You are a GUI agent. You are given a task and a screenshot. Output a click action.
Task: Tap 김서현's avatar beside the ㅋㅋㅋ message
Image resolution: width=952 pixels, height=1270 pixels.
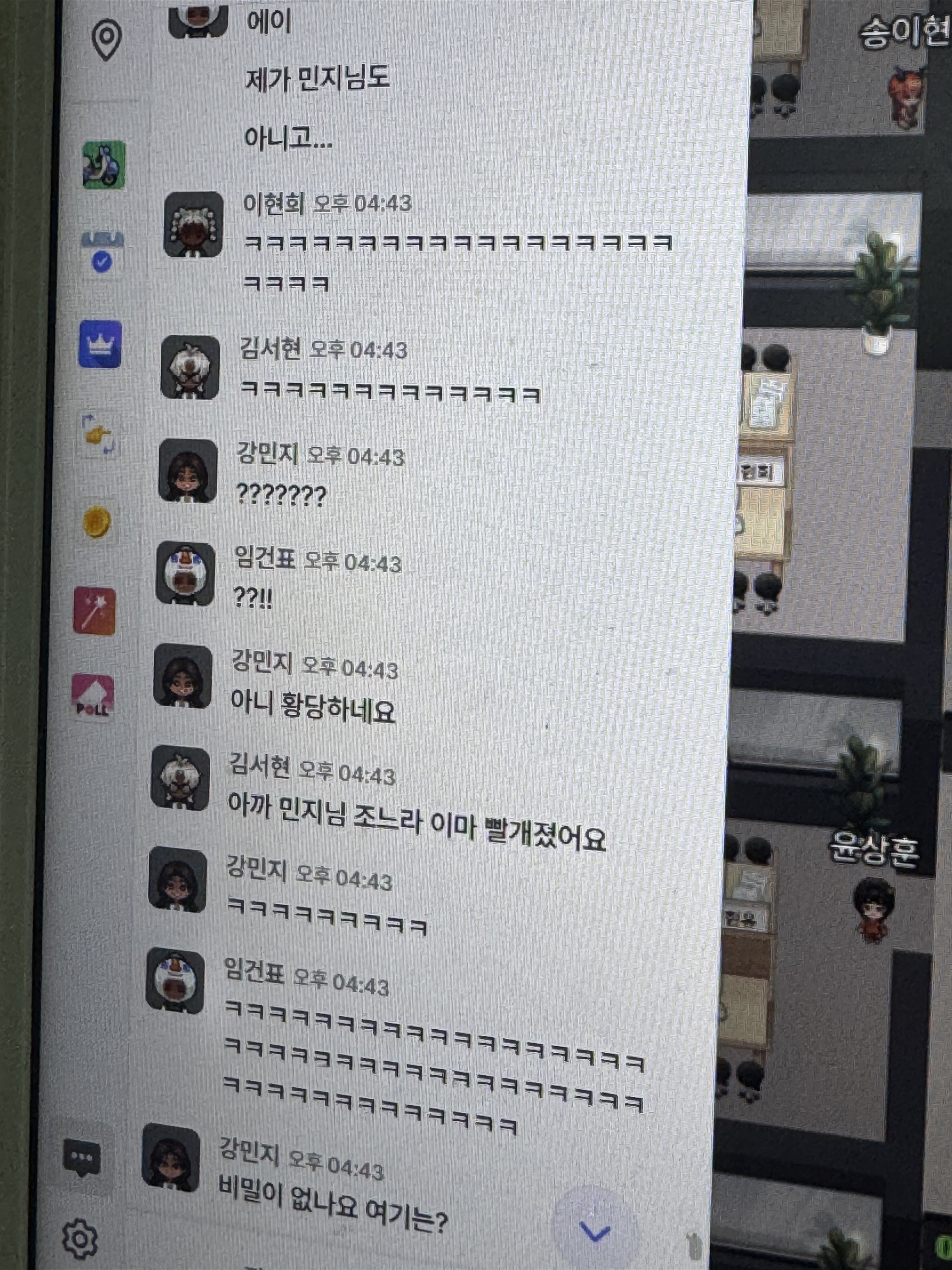[190, 368]
